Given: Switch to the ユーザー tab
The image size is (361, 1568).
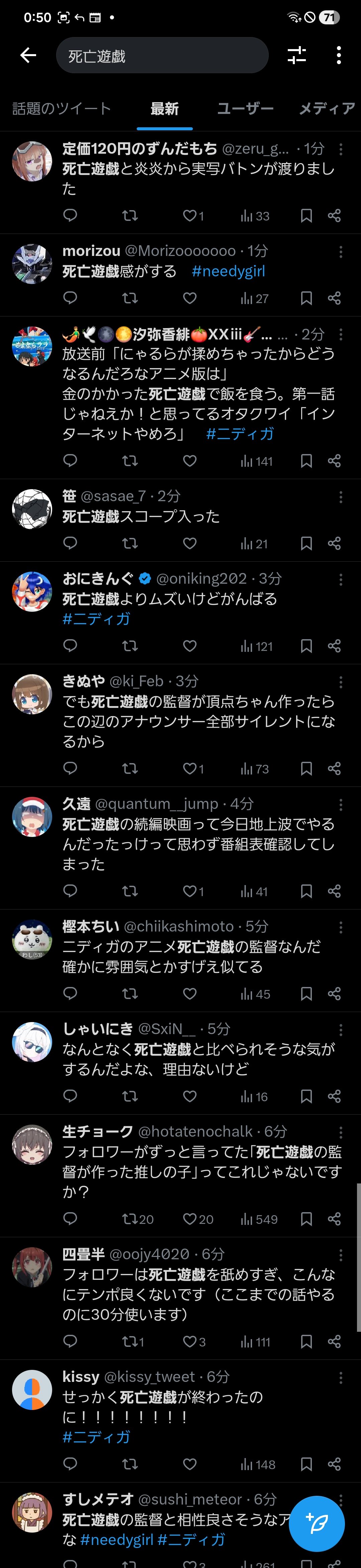Looking at the screenshot, I should click(245, 108).
